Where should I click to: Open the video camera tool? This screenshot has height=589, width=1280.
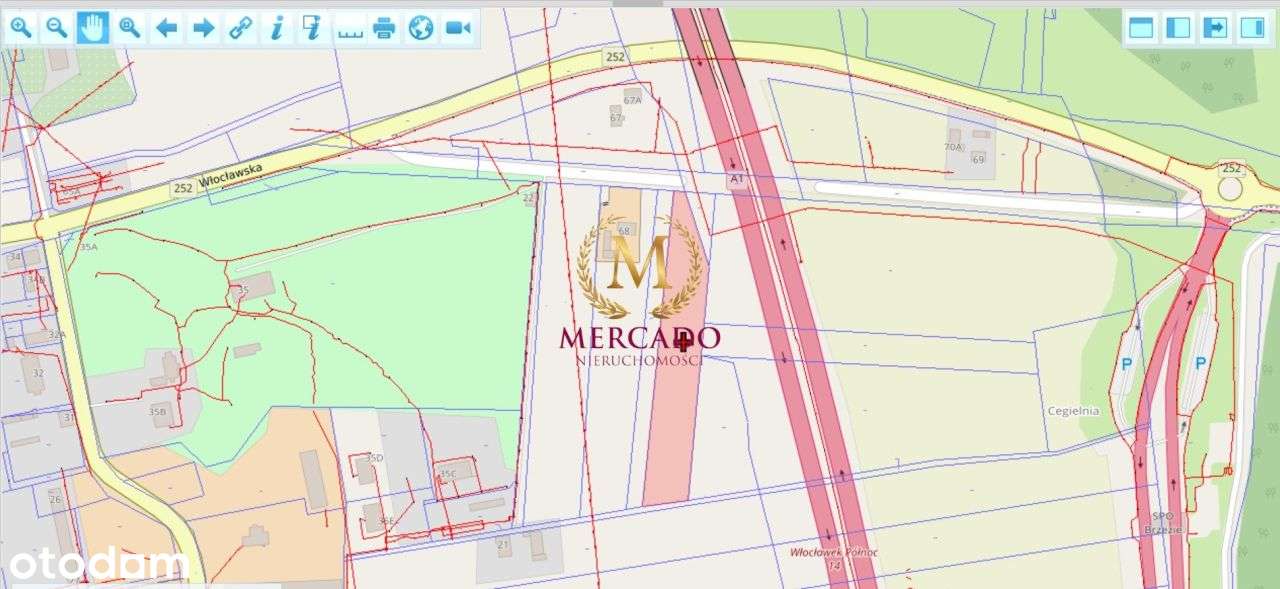point(458,28)
